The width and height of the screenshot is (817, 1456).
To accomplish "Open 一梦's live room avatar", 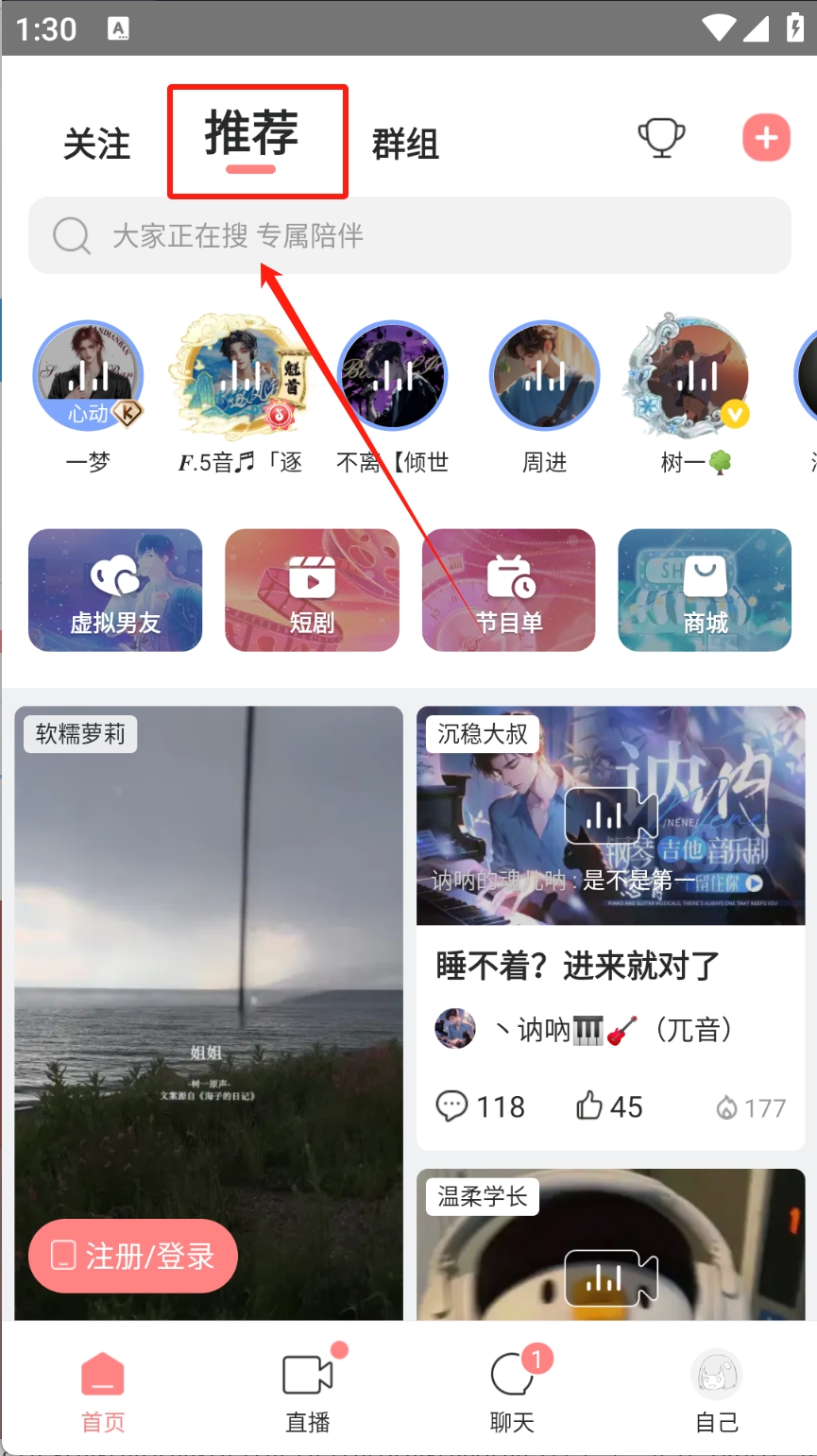I will 89,376.
